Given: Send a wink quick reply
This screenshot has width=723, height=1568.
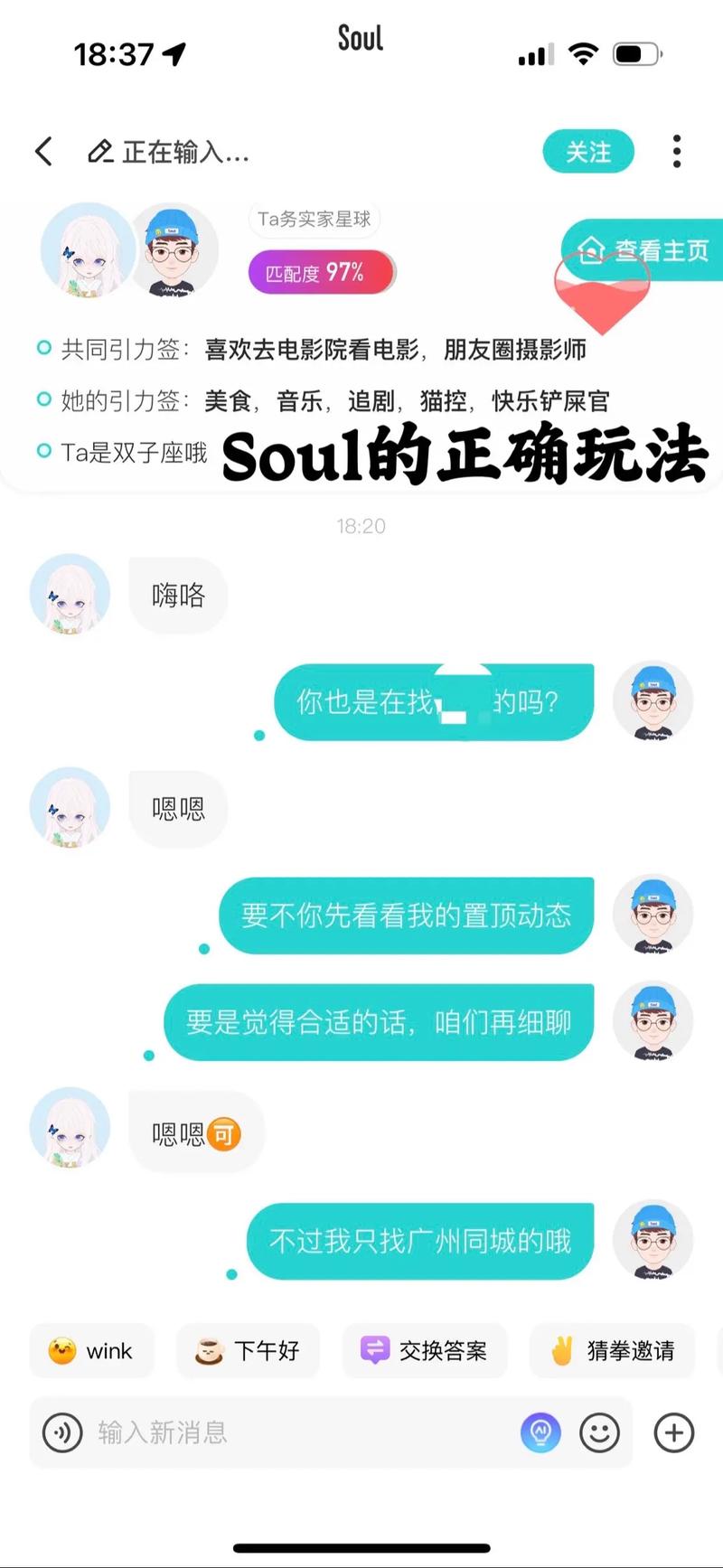Looking at the screenshot, I should (91, 1351).
